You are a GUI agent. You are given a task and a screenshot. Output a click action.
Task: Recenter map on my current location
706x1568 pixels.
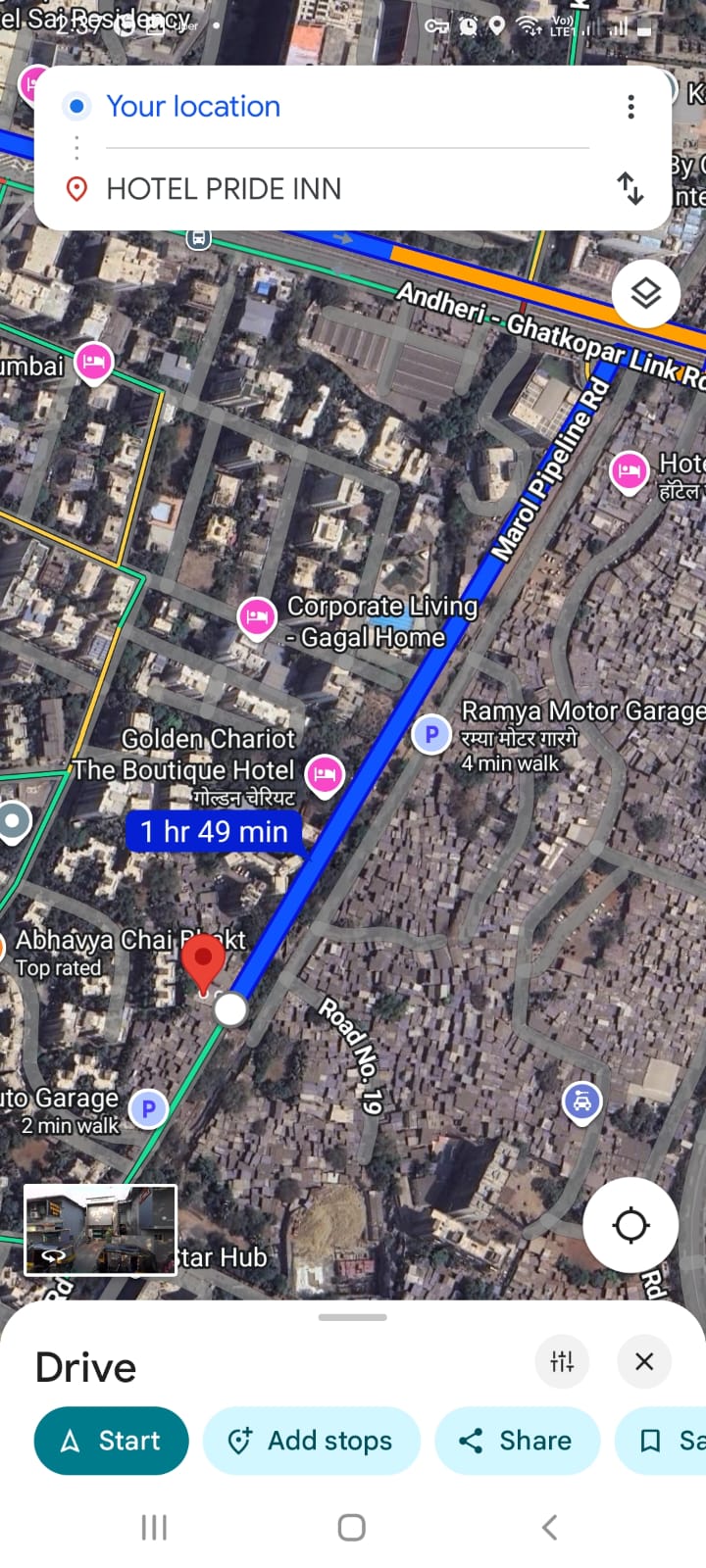click(630, 1225)
